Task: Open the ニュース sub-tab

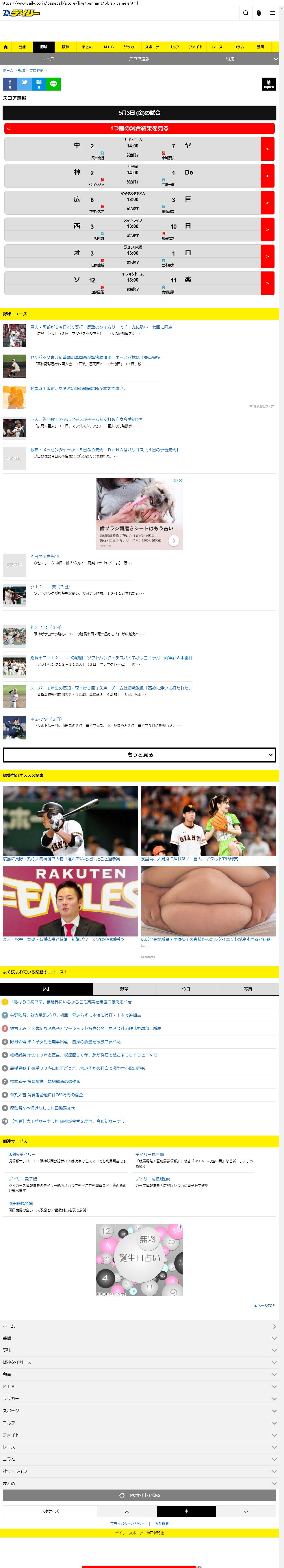Action: [46, 59]
